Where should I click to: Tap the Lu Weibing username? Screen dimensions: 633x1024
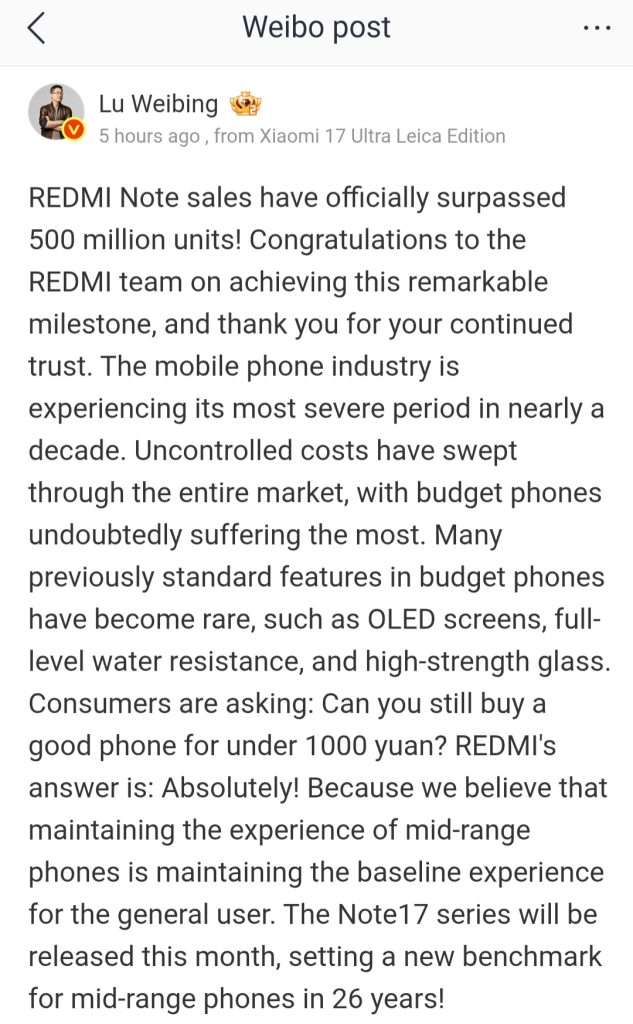pyautogui.click(x=158, y=104)
